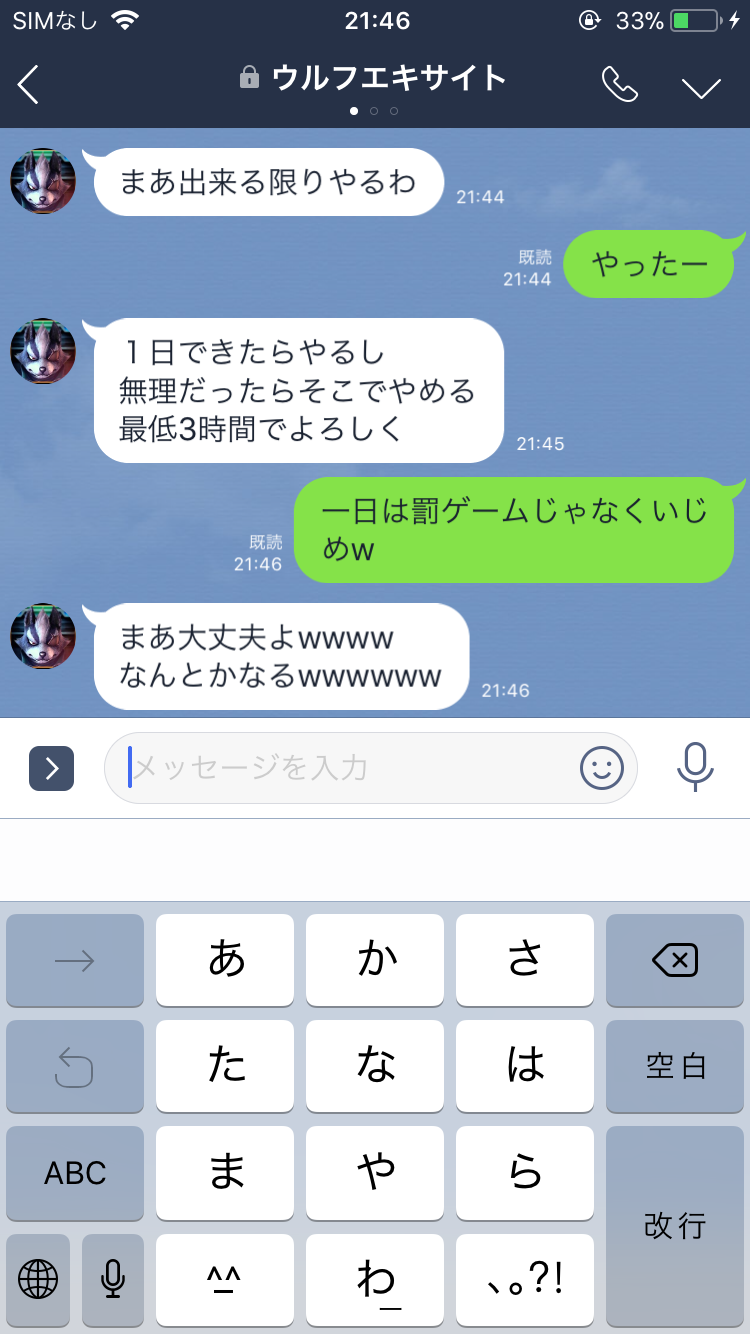Record a voice message with microphone
This screenshot has width=750, height=1334.
[x=694, y=768]
